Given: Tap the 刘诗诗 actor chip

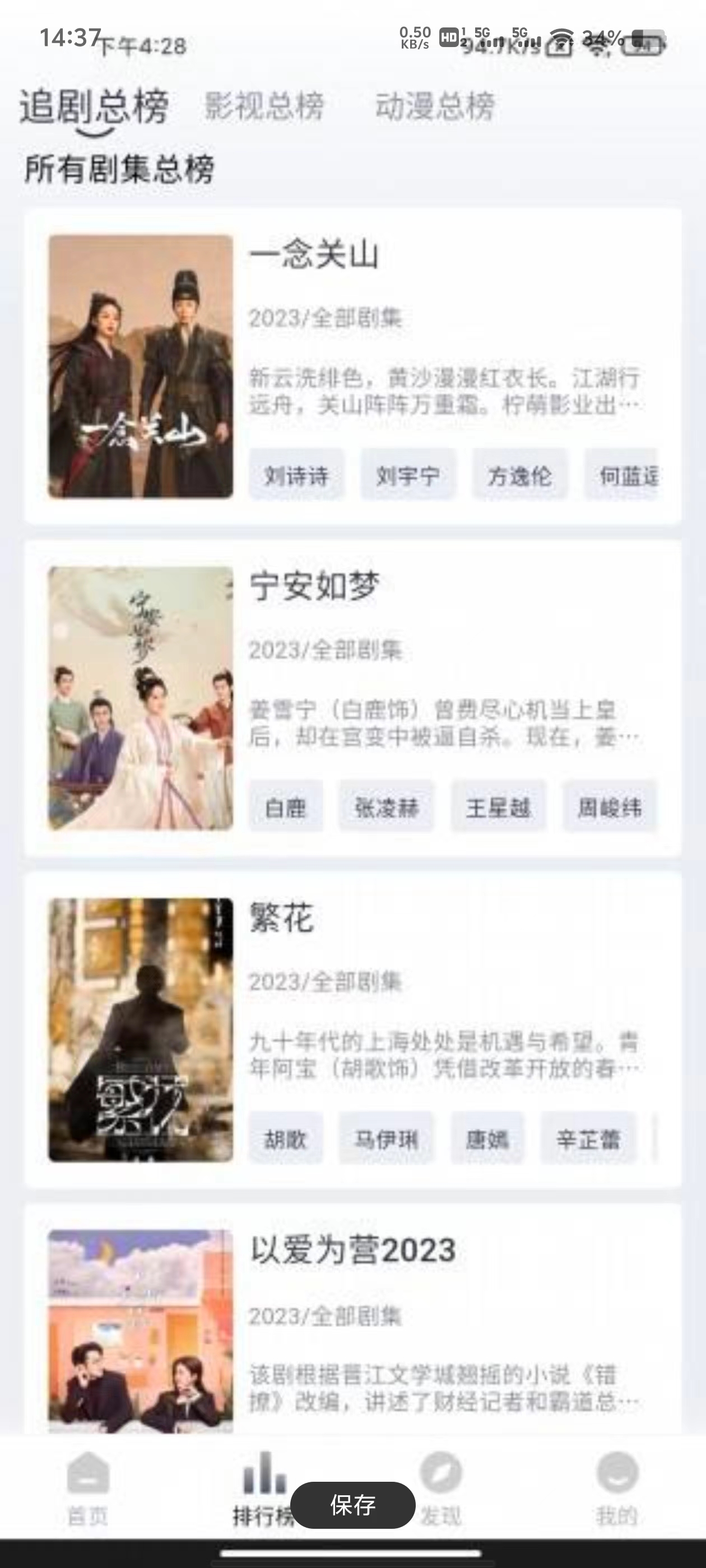Looking at the screenshot, I should pos(296,475).
